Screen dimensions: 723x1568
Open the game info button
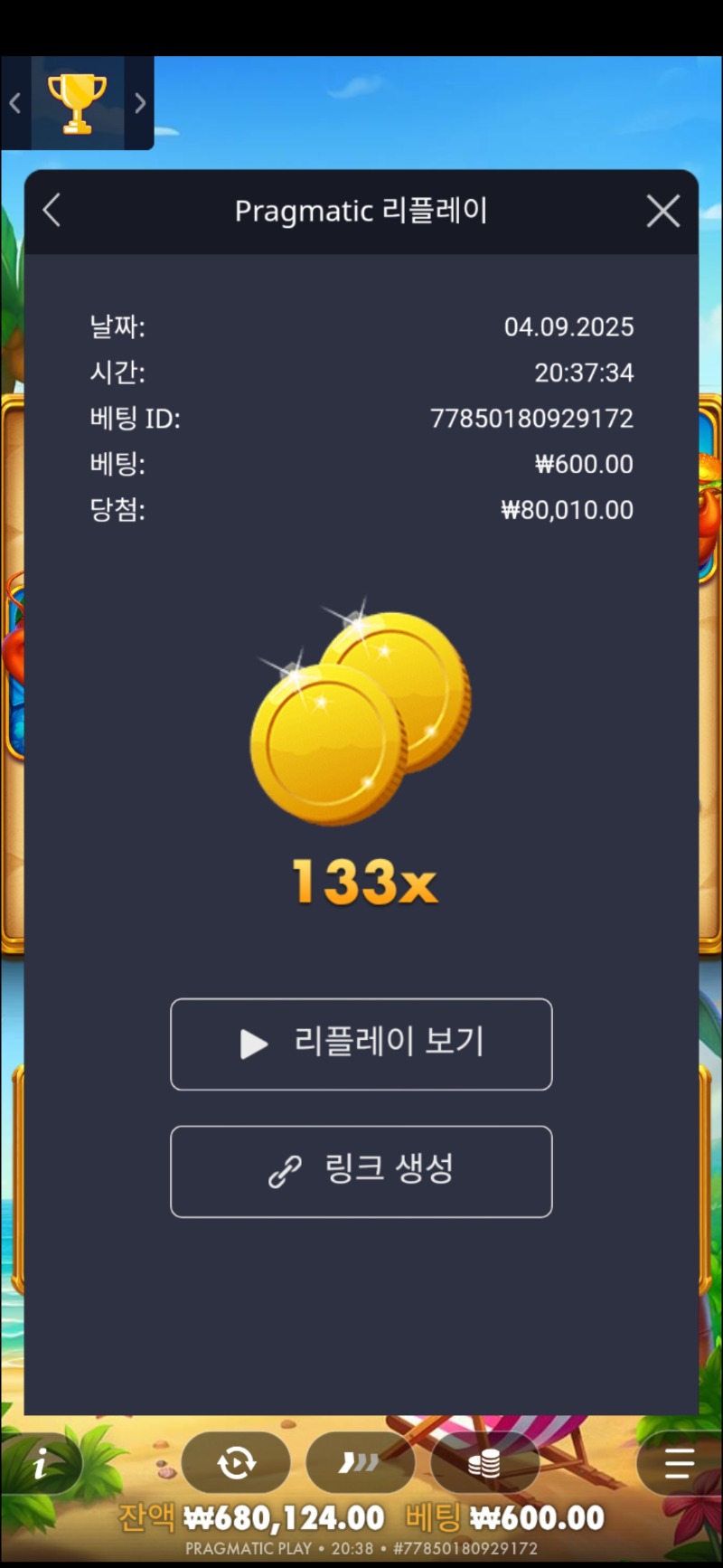40,1464
